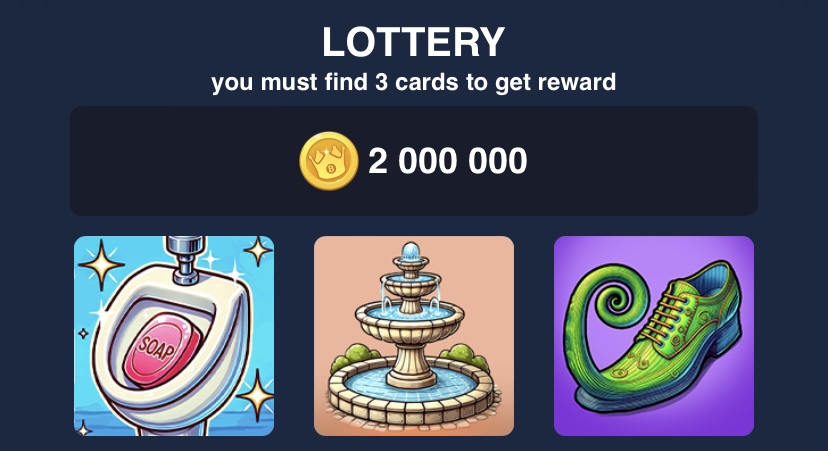The width and height of the screenshot is (828, 451).
Task: Select the soap urinal card
Action: point(174,336)
